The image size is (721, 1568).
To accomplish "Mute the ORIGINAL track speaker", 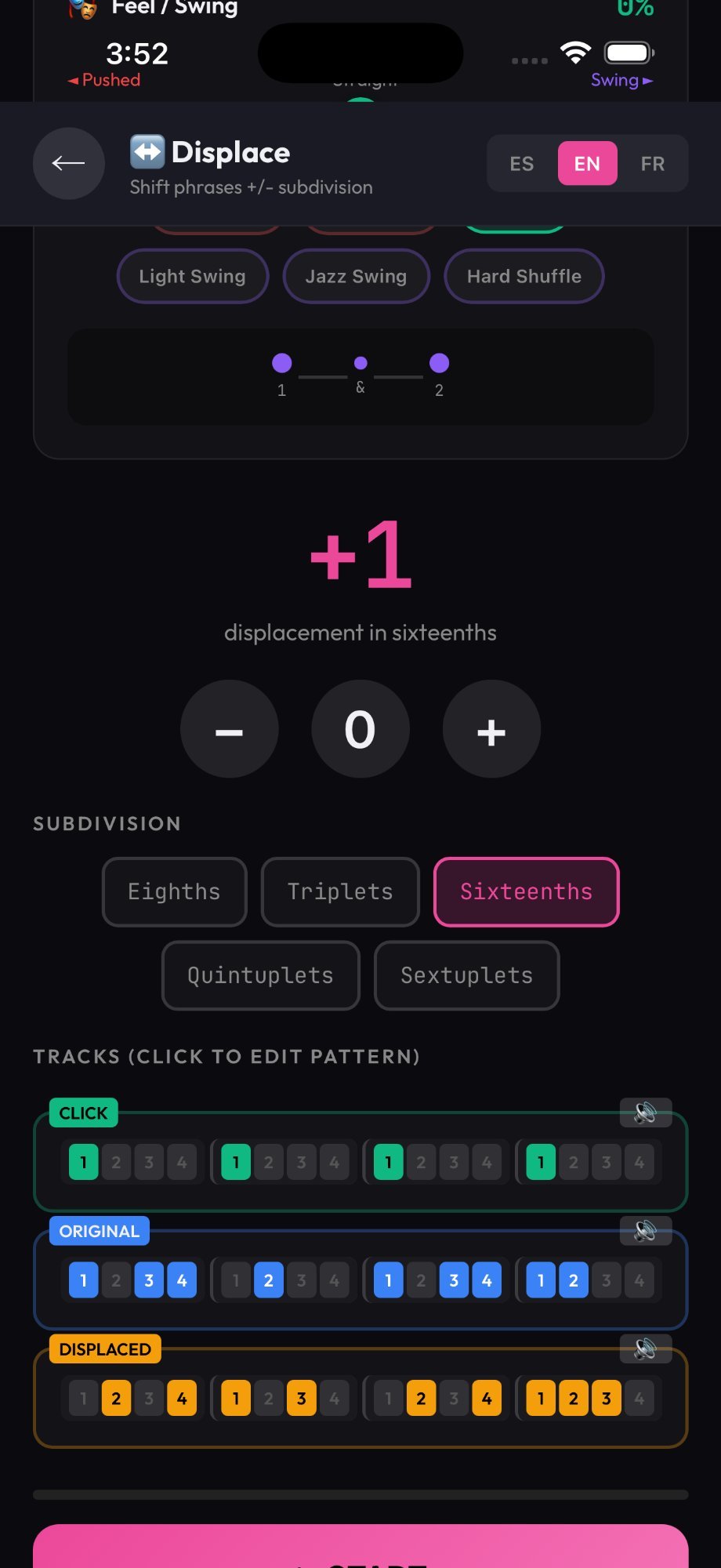I will [645, 1231].
